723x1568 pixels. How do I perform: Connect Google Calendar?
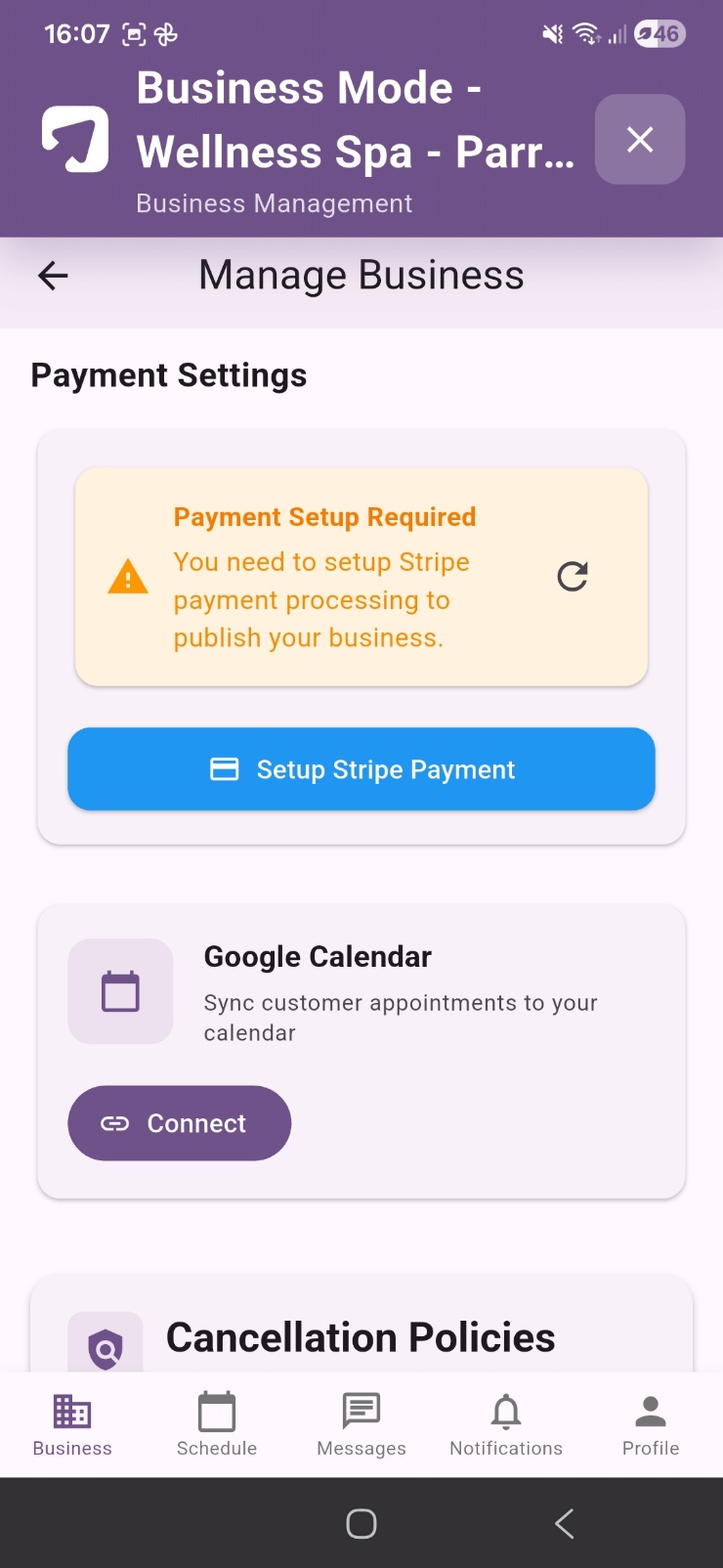pos(180,1123)
